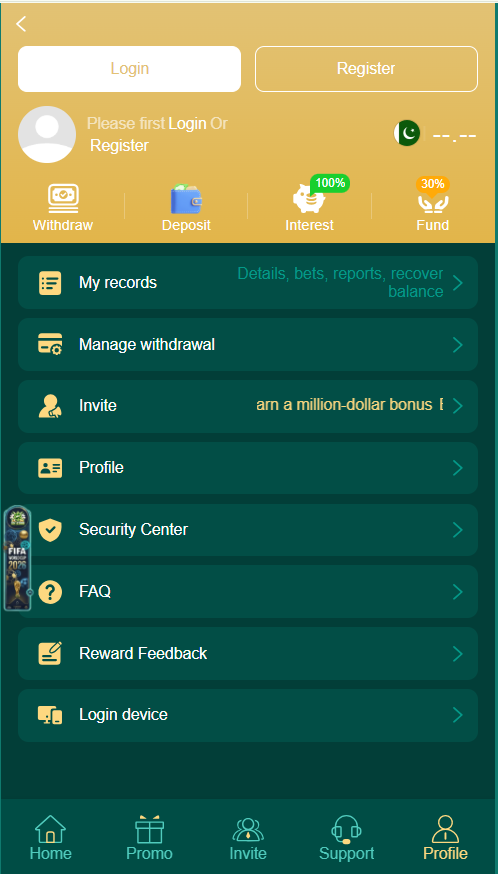
Task: Open the Deposit wallet
Action: tap(186, 208)
